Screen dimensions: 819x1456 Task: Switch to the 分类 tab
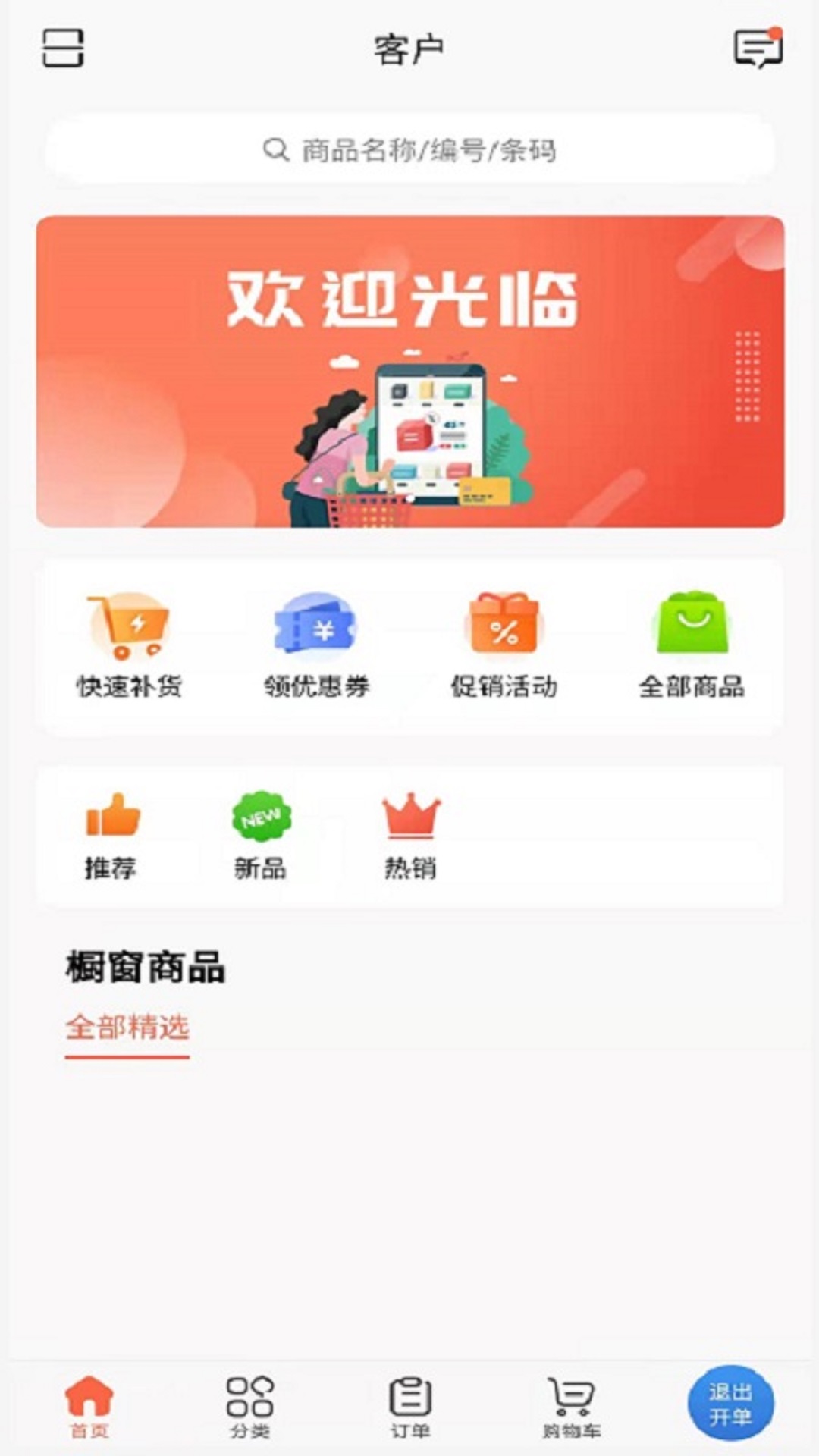click(250, 1407)
